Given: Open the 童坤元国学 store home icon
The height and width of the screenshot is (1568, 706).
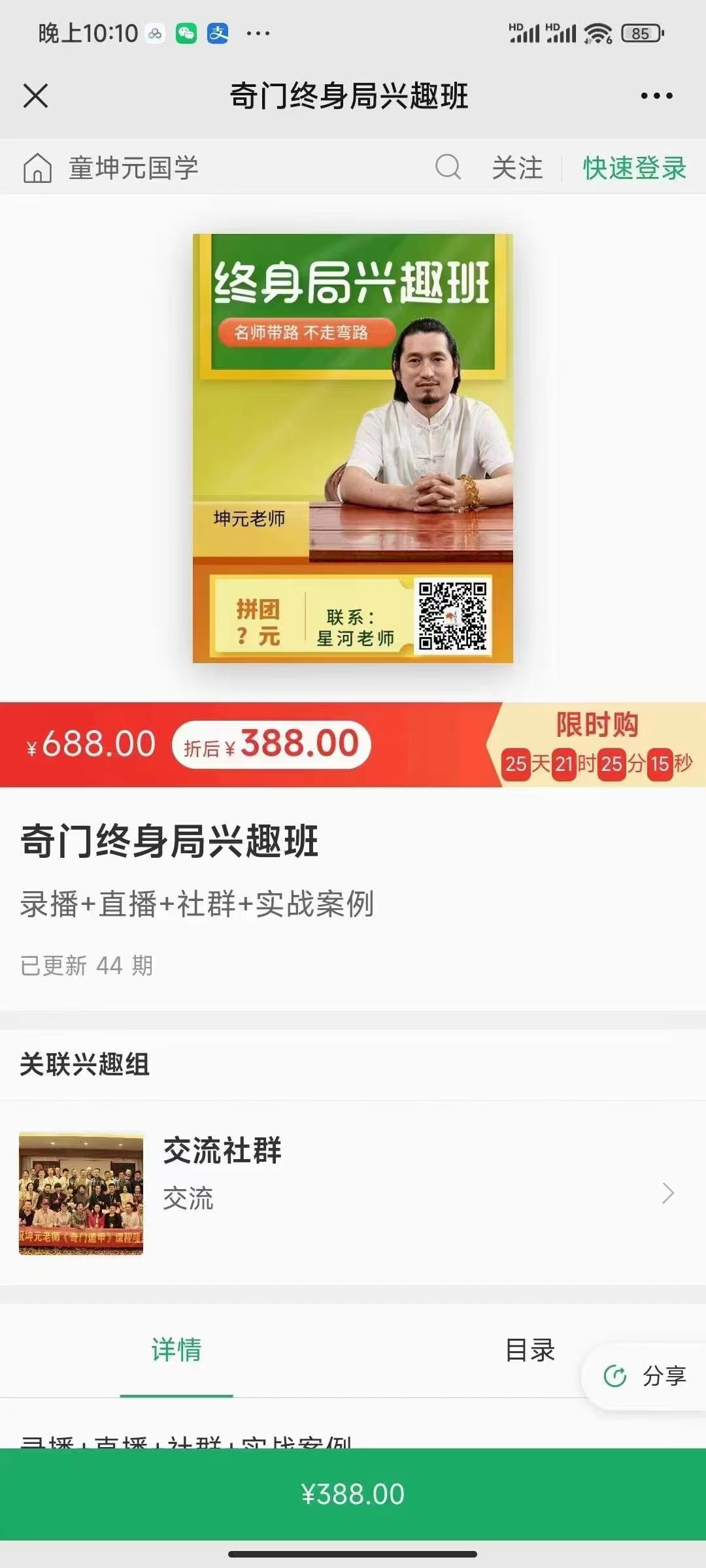Looking at the screenshot, I should click(37, 169).
